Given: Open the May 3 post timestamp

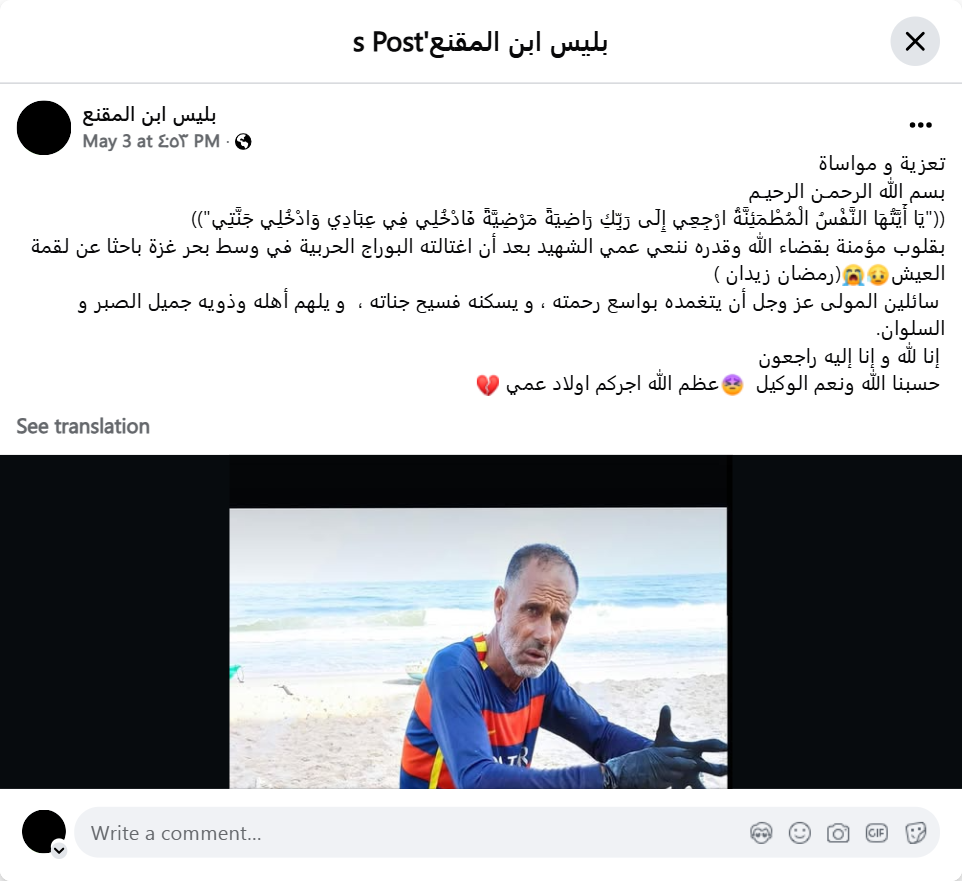Looking at the screenshot, I should click(151, 142).
